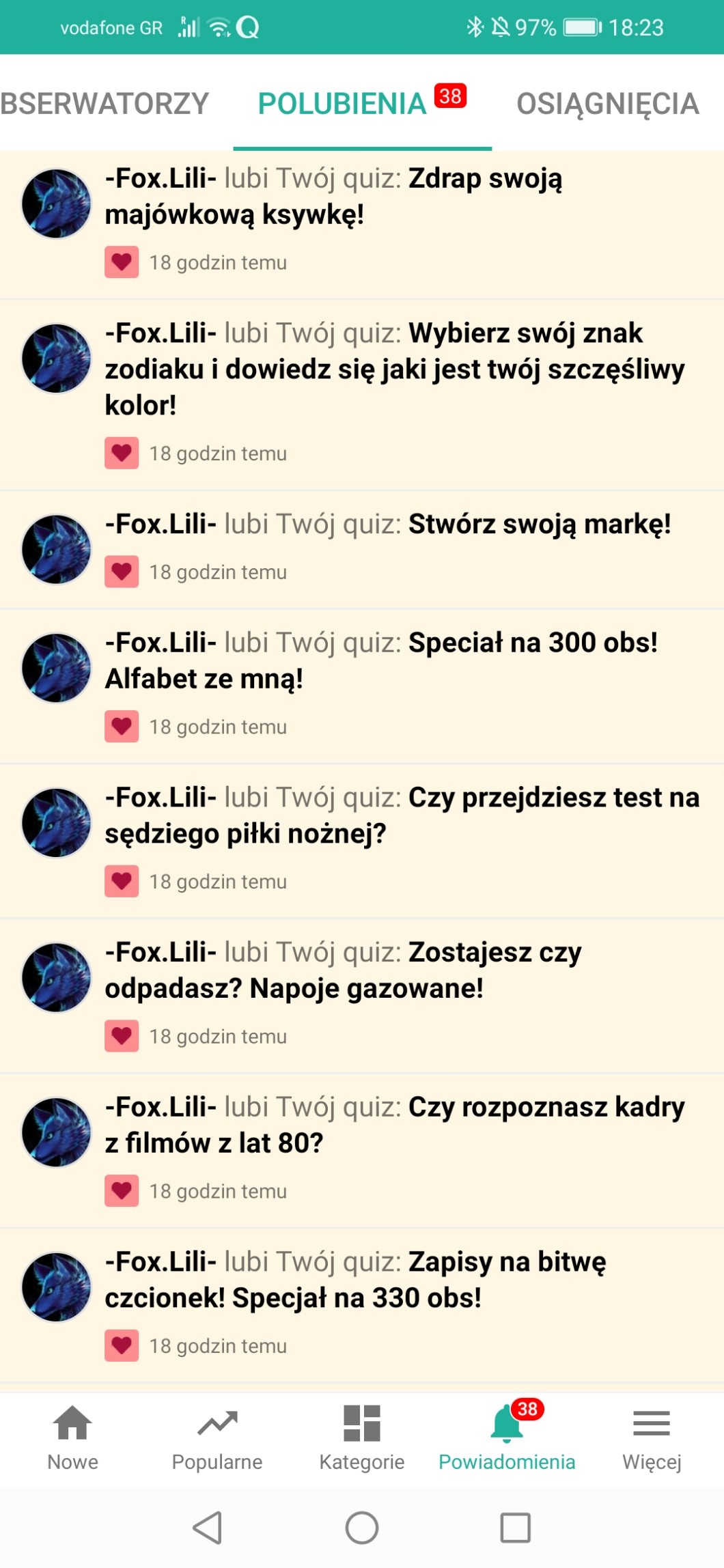724x1568 pixels.
Task: Go to the Nowe tab
Action: tap(72, 1437)
